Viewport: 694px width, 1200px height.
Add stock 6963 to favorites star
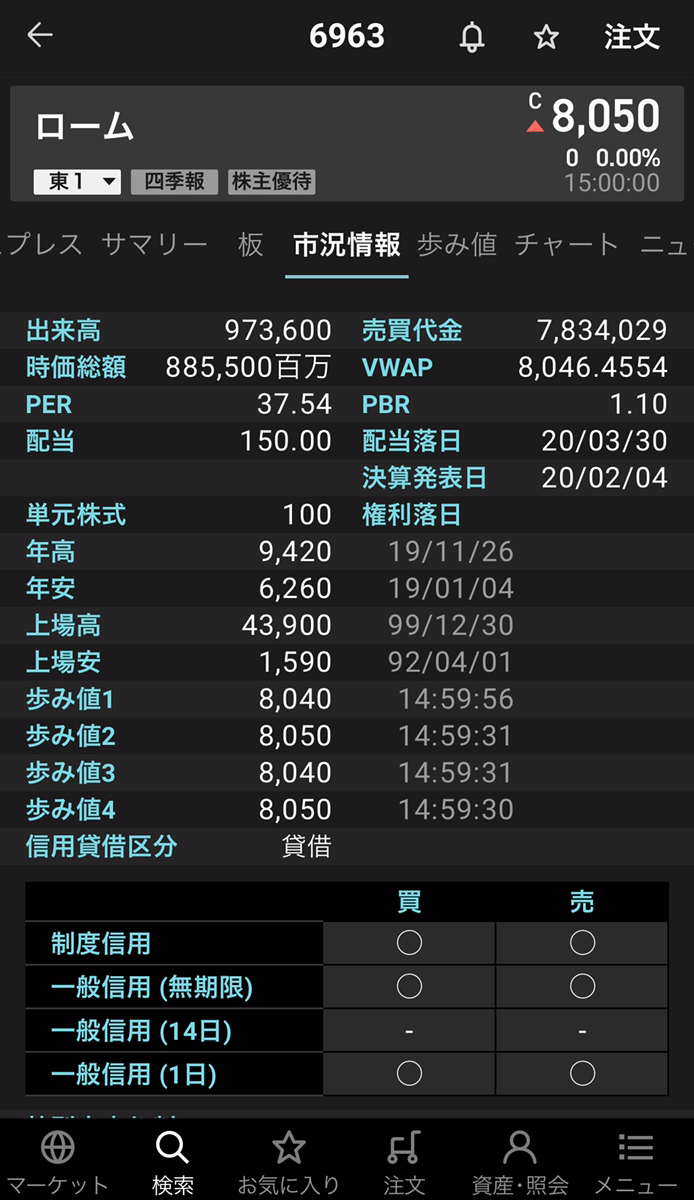pyautogui.click(x=545, y=37)
